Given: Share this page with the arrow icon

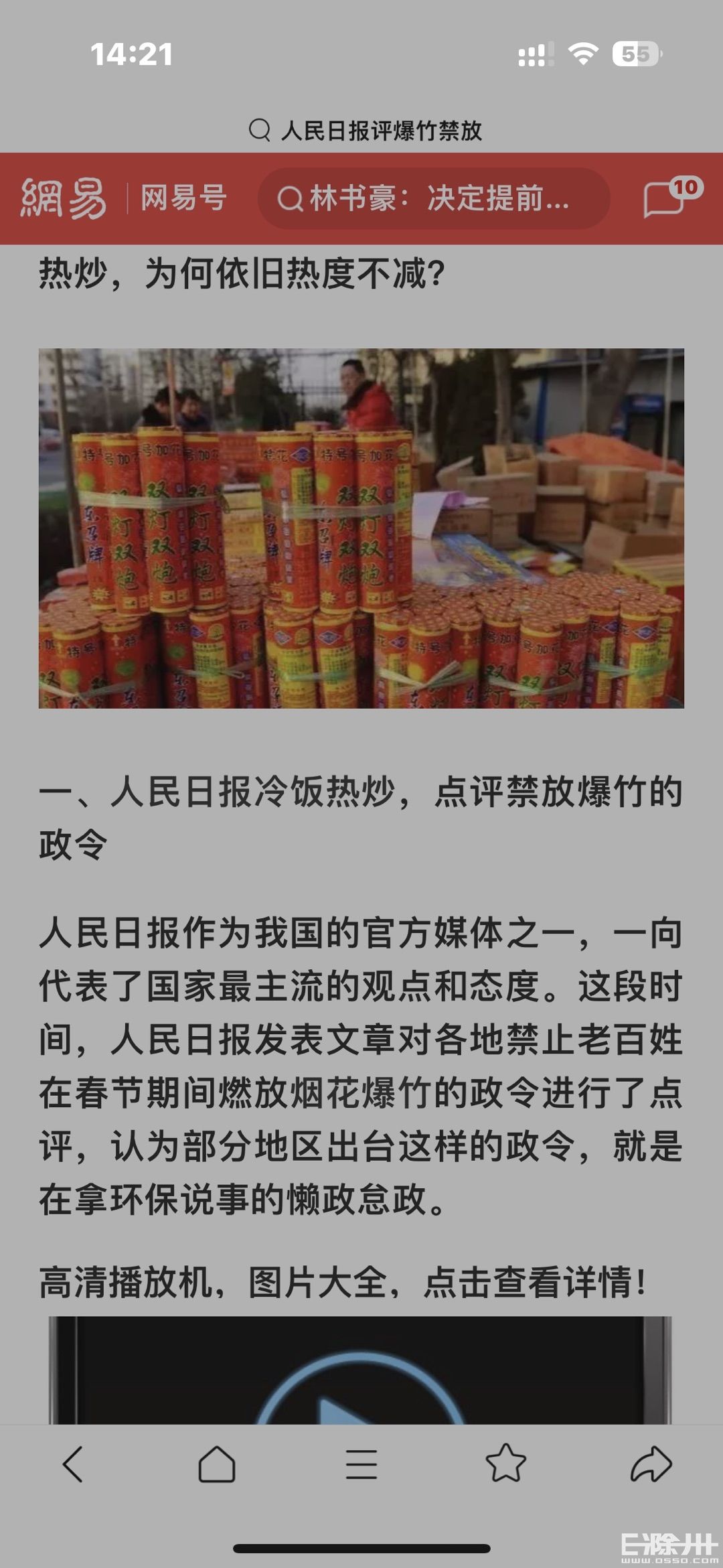Looking at the screenshot, I should click(651, 1464).
